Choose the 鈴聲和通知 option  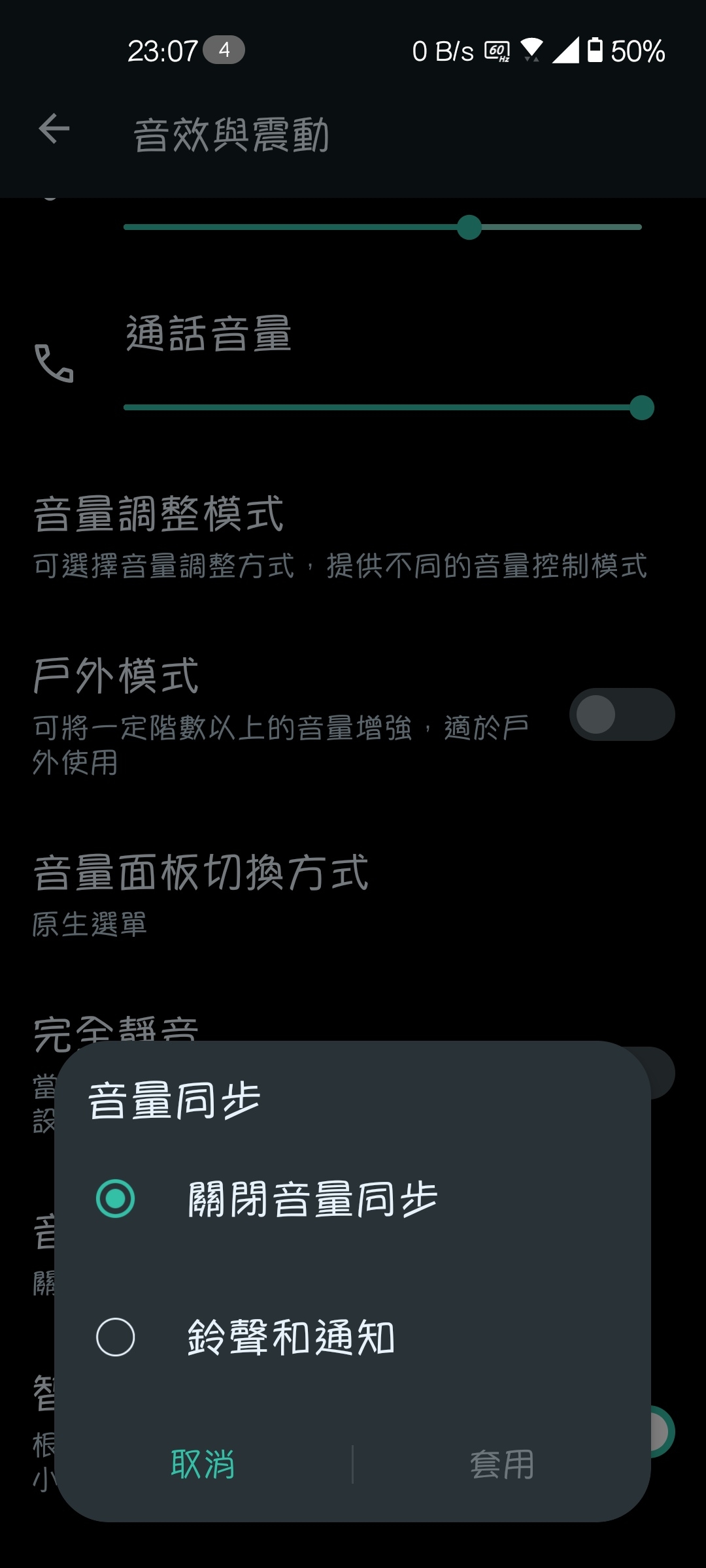point(116,1337)
